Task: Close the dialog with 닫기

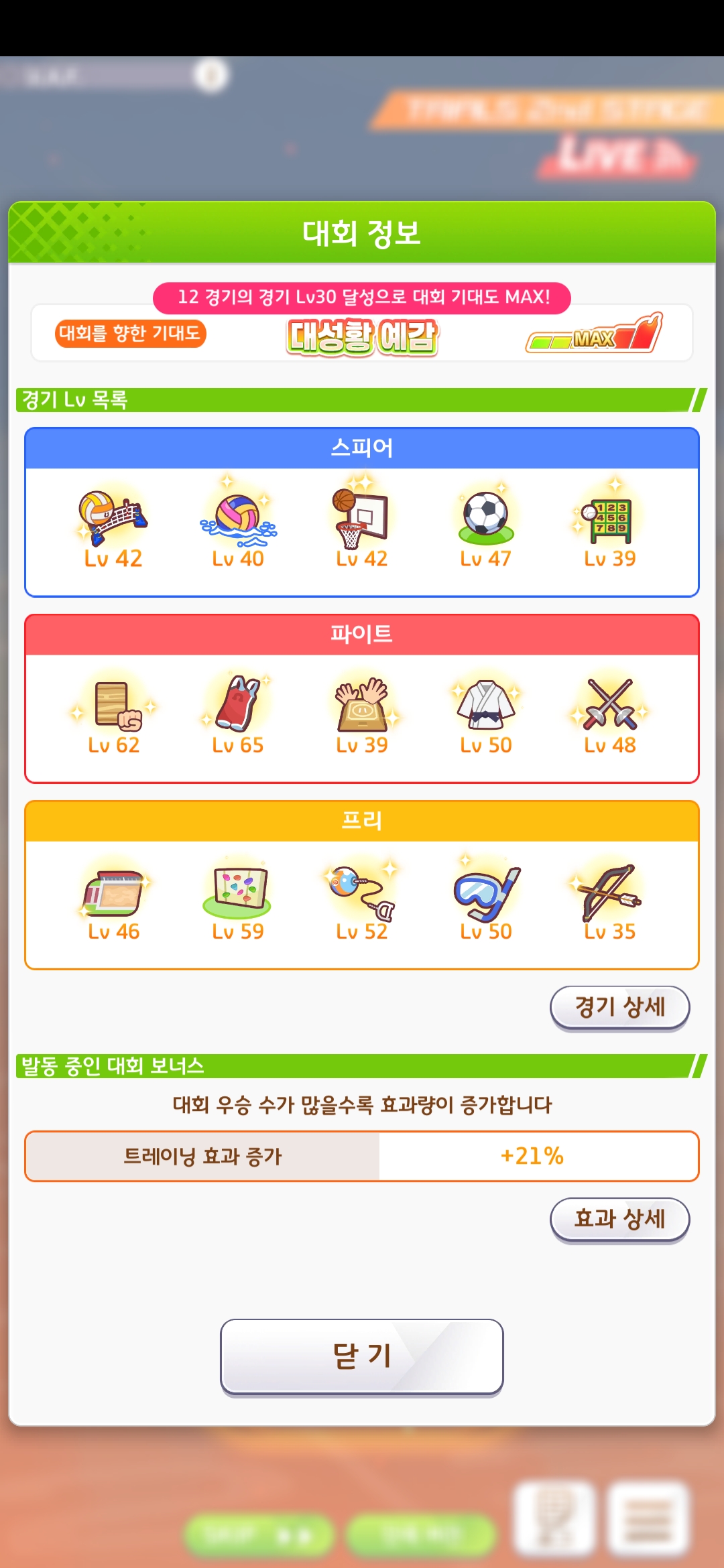Action: click(362, 1356)
